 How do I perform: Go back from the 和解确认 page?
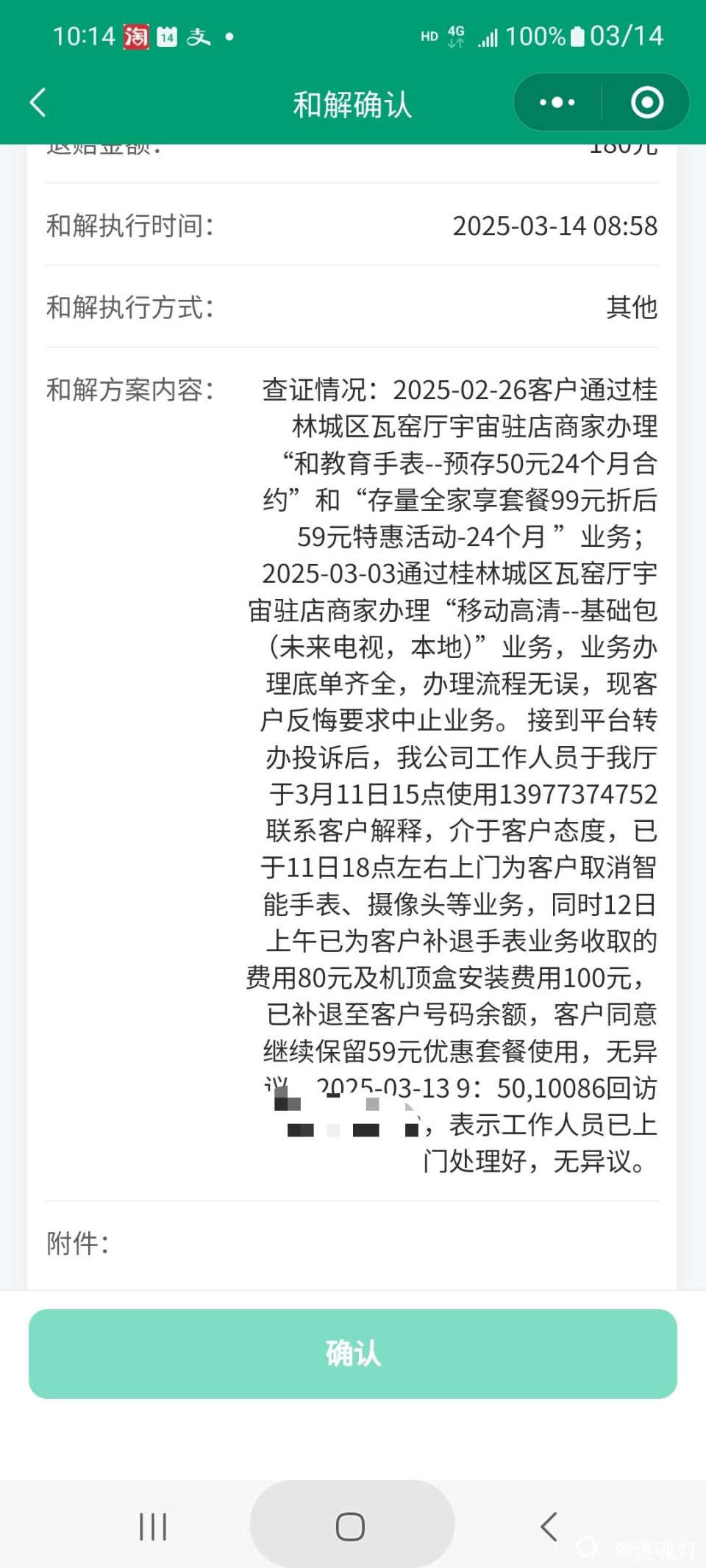click(38, 103)
